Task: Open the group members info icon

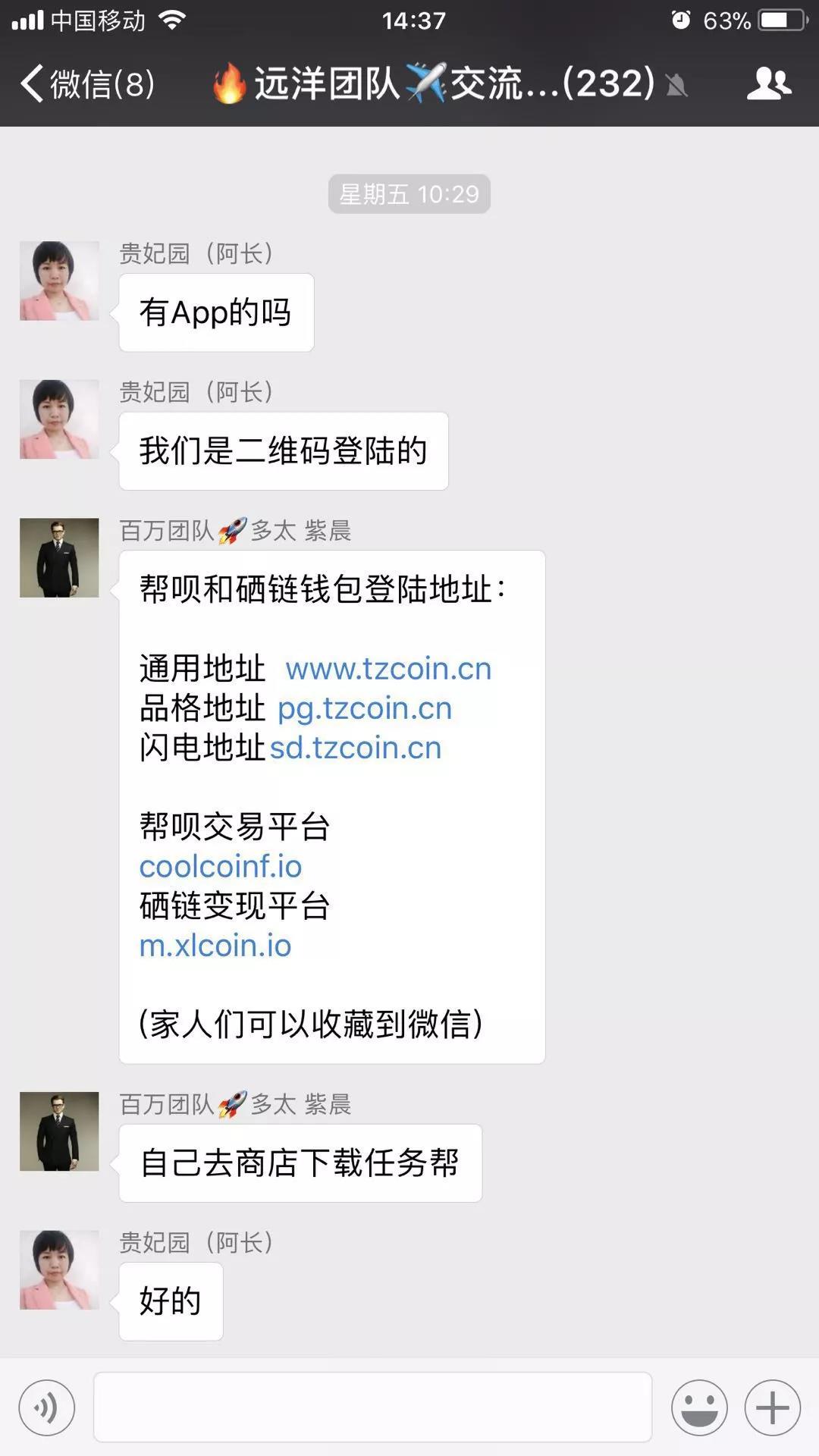Action: [768, 83]
